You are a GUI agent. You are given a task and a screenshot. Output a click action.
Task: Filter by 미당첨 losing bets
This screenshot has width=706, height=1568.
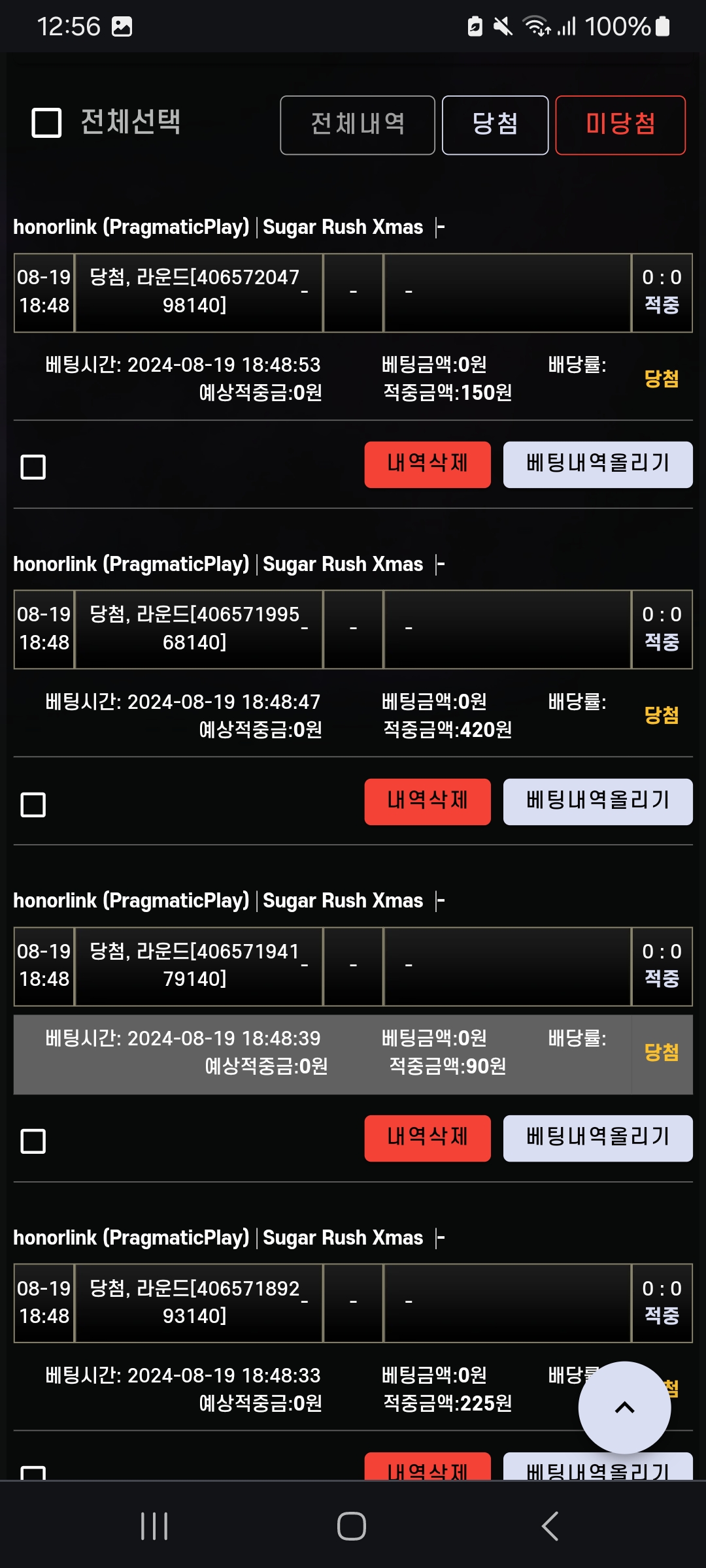[620, 125]
